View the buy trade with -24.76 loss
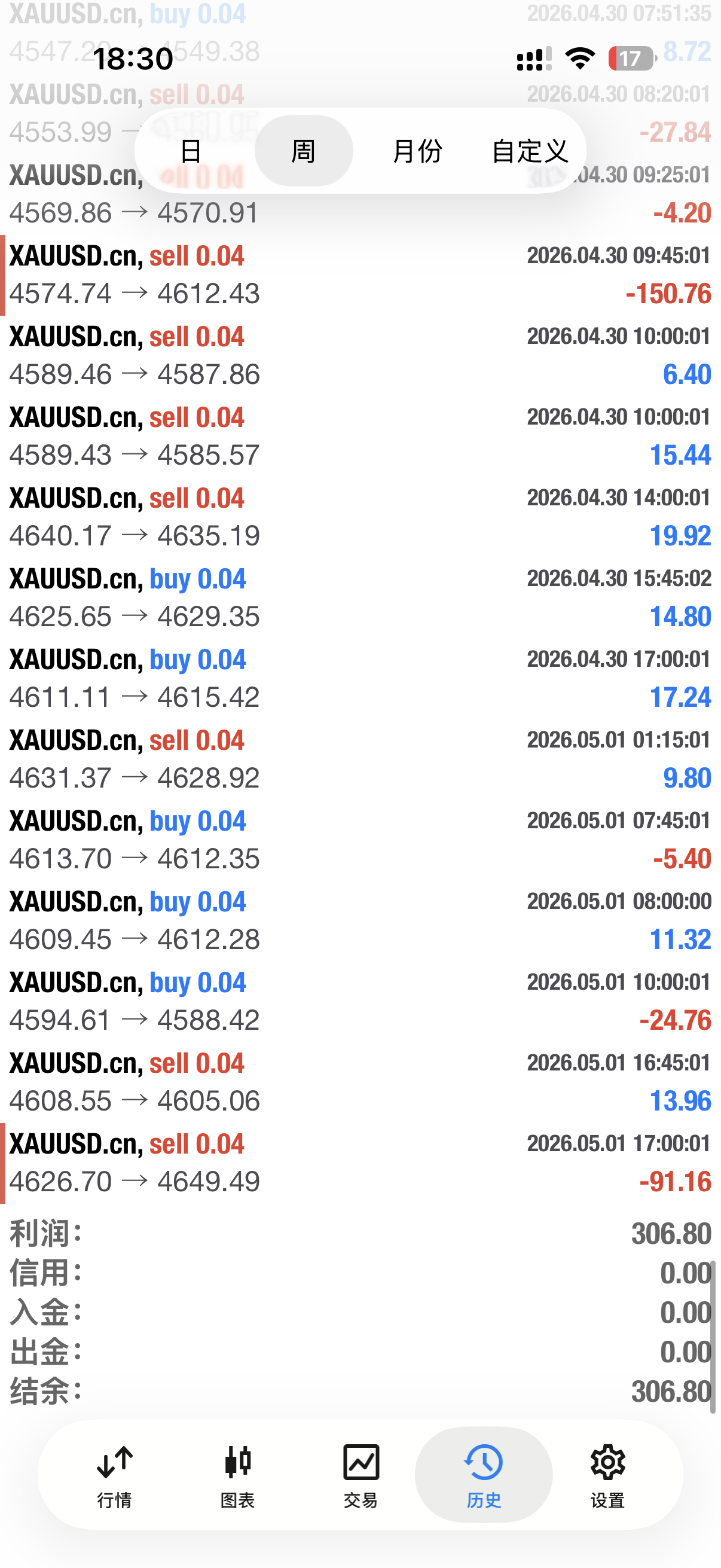 click(x=360, y=1001)
